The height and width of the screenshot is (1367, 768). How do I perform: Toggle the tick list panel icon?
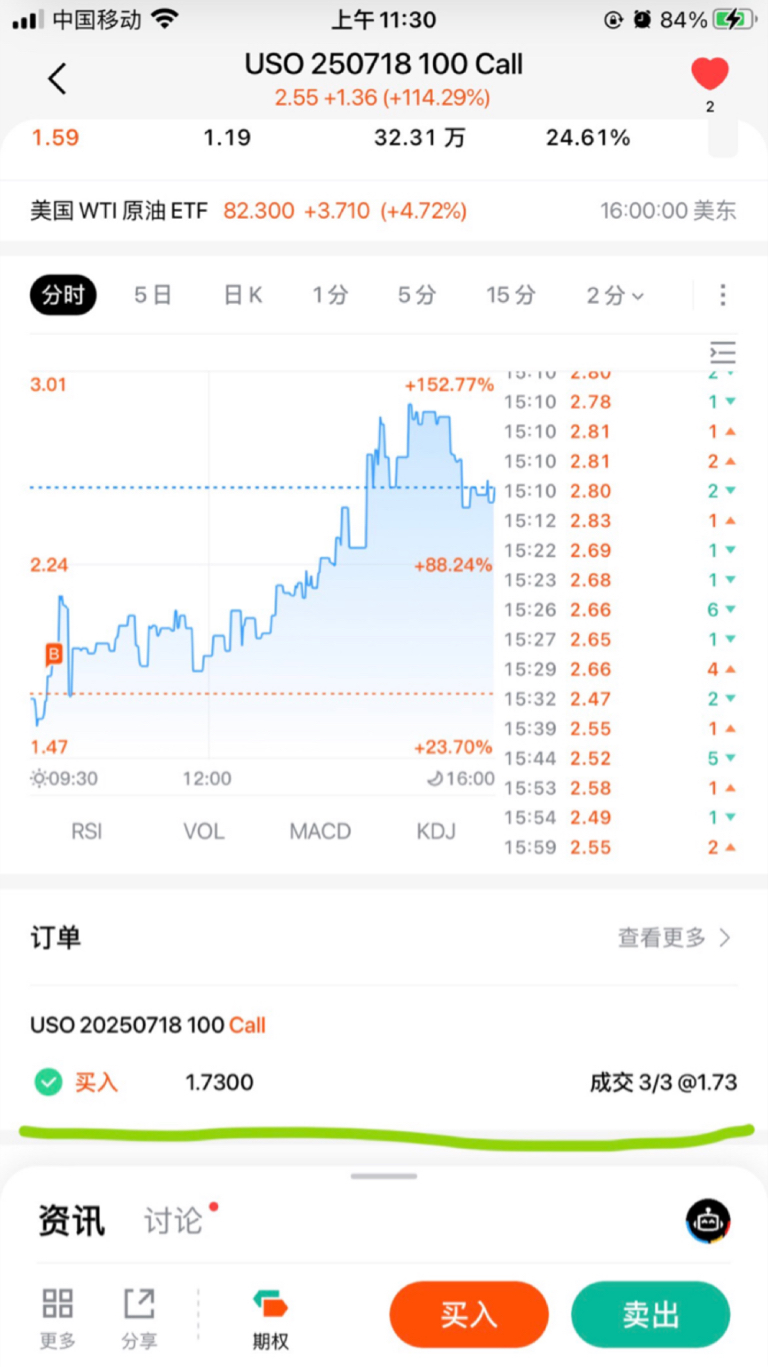tap(722, 352)
